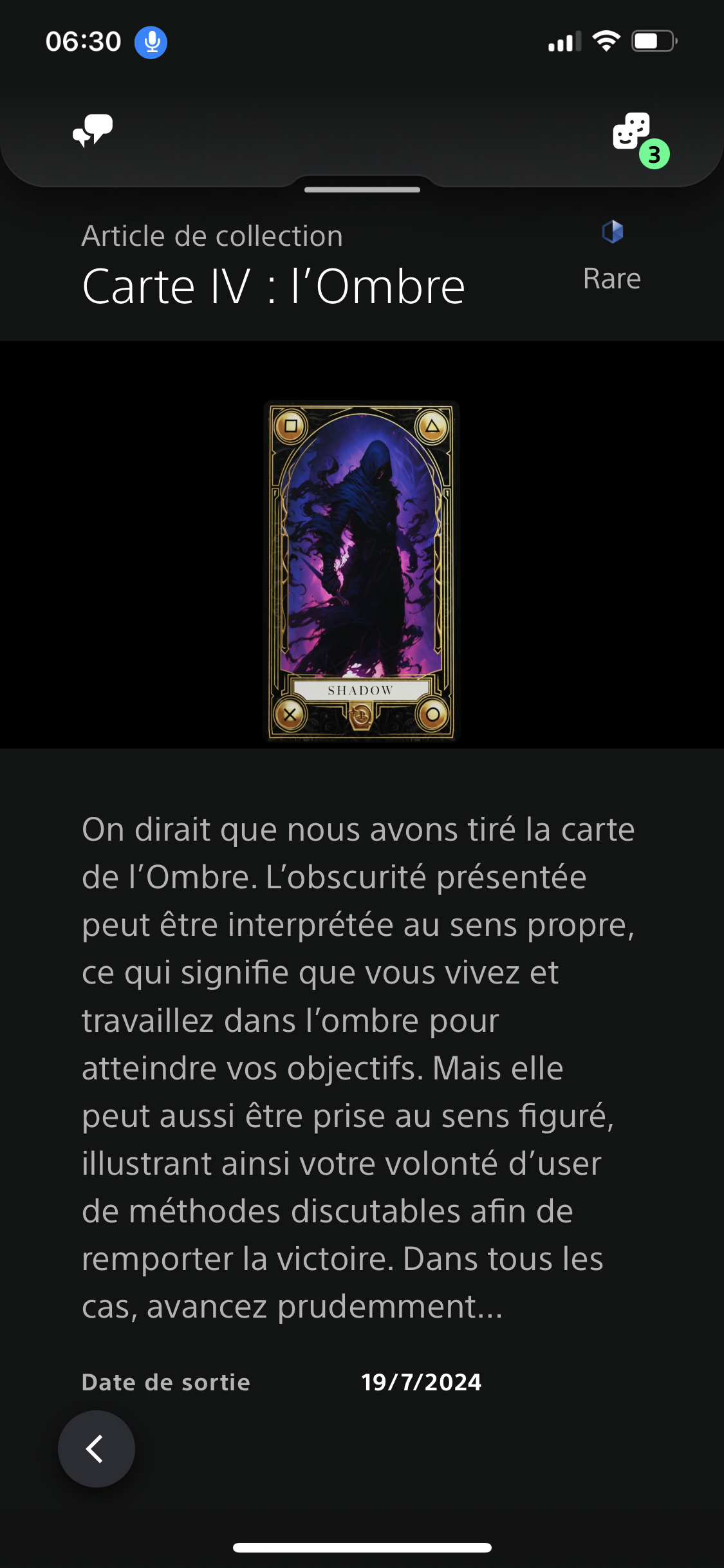Open the chat bubbles icon
The height and width of the screenshot is (1568, 724).
tap(93, 130)
